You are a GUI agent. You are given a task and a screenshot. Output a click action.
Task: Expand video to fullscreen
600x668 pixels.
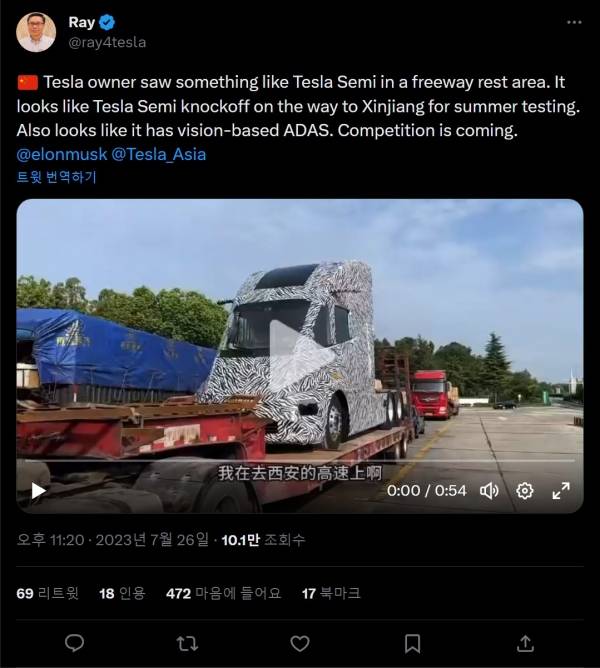(x=561, y=490)
